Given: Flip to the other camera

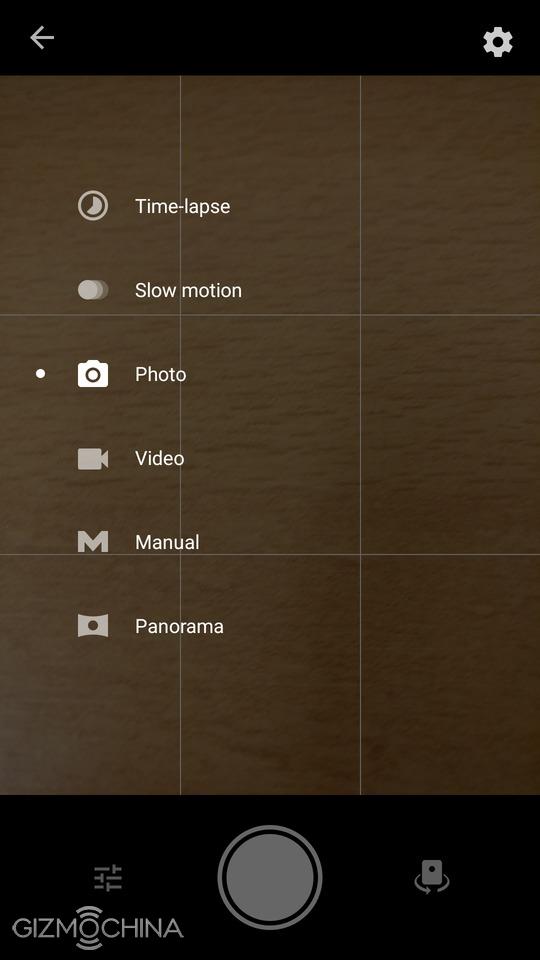Looking at the screenshot, I should 432,877.
